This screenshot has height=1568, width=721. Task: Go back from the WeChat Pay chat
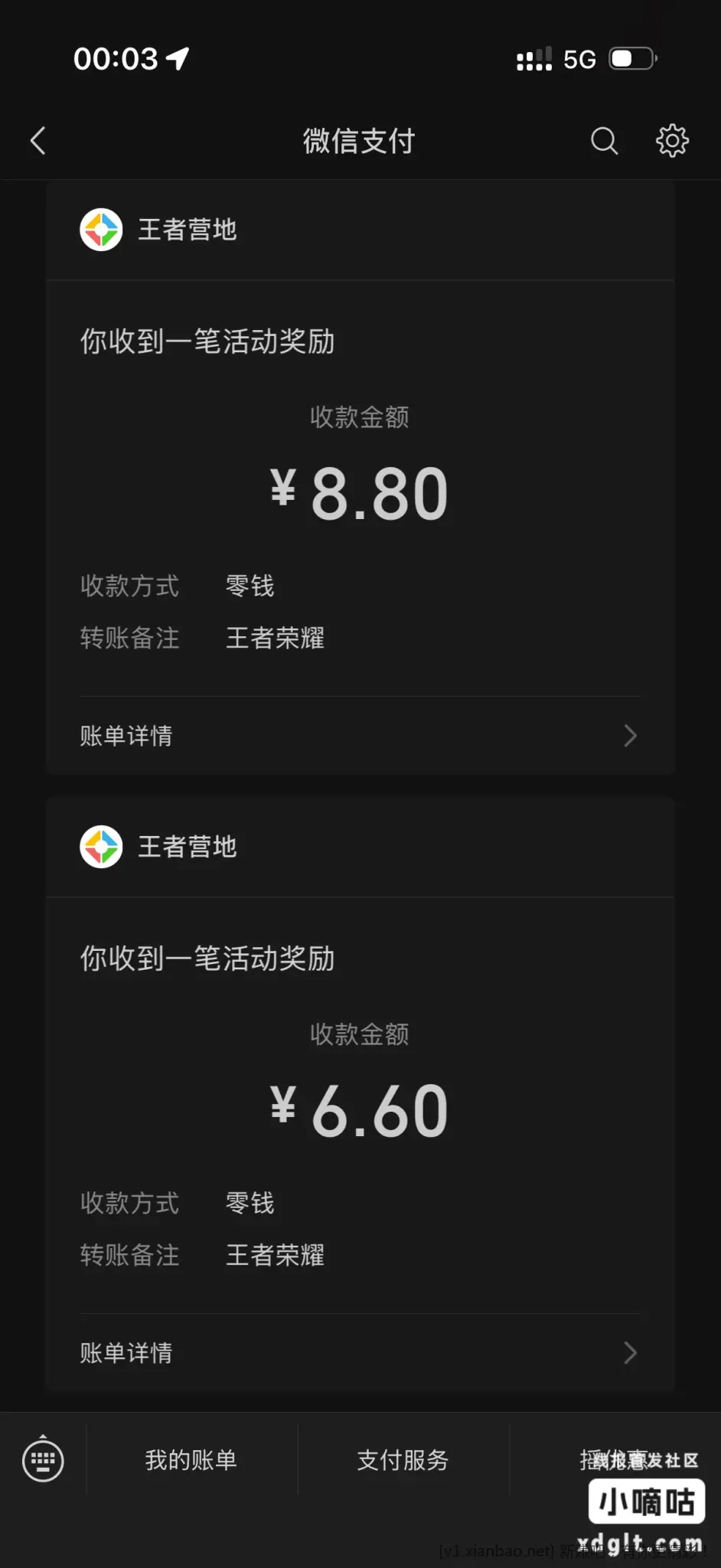[x=38, y=141]
